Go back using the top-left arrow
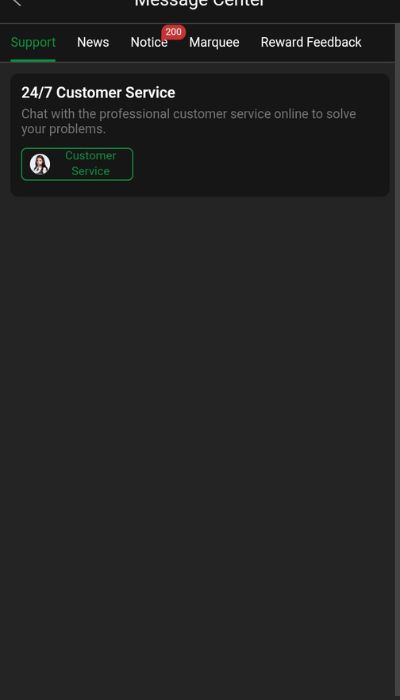The height and width of the screenshot is (700, 400). 16,2
